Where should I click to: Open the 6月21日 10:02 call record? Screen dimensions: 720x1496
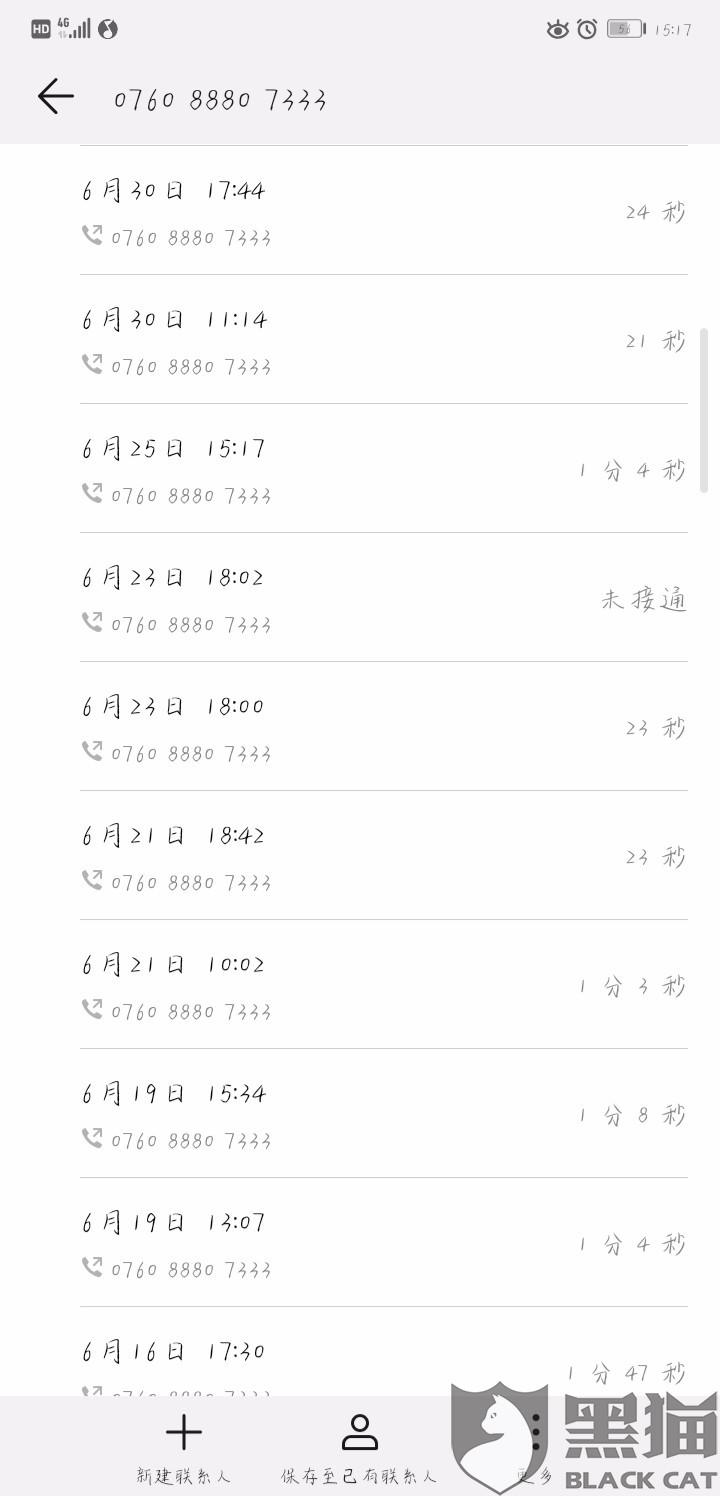384,985
